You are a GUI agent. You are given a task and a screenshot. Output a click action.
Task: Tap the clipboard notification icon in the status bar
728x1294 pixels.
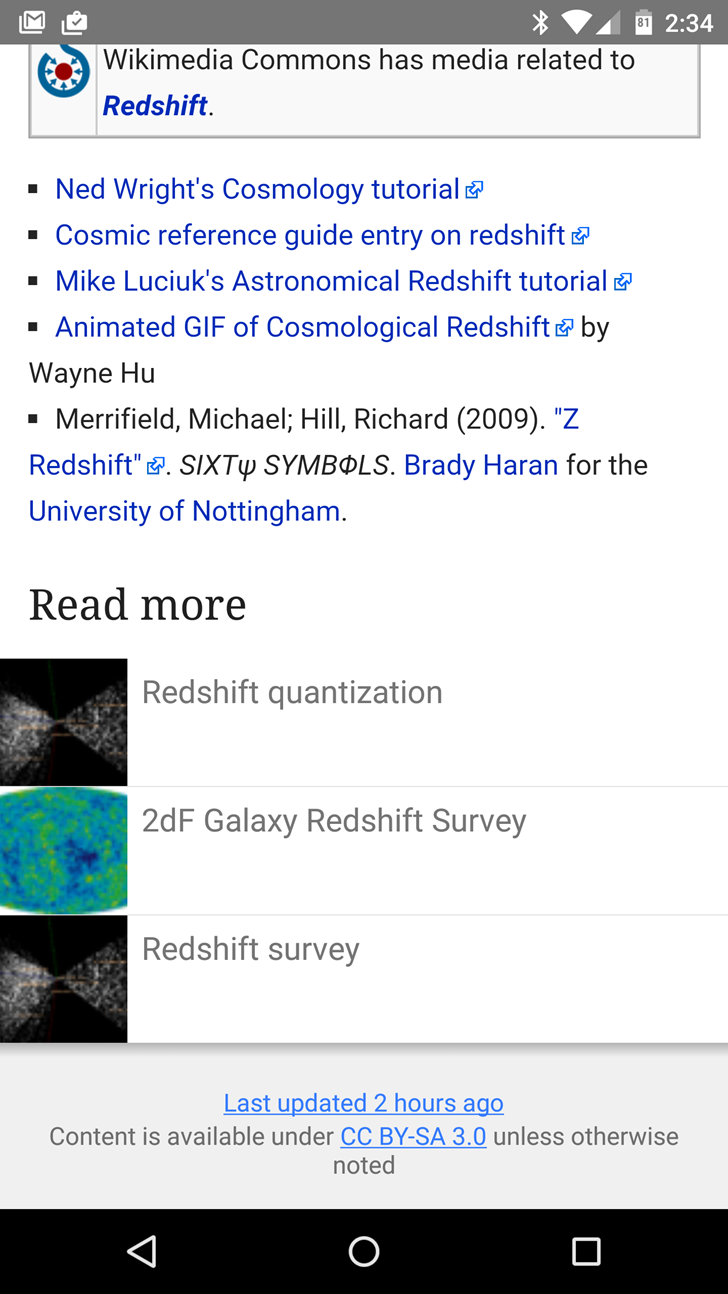click(73, 20)
